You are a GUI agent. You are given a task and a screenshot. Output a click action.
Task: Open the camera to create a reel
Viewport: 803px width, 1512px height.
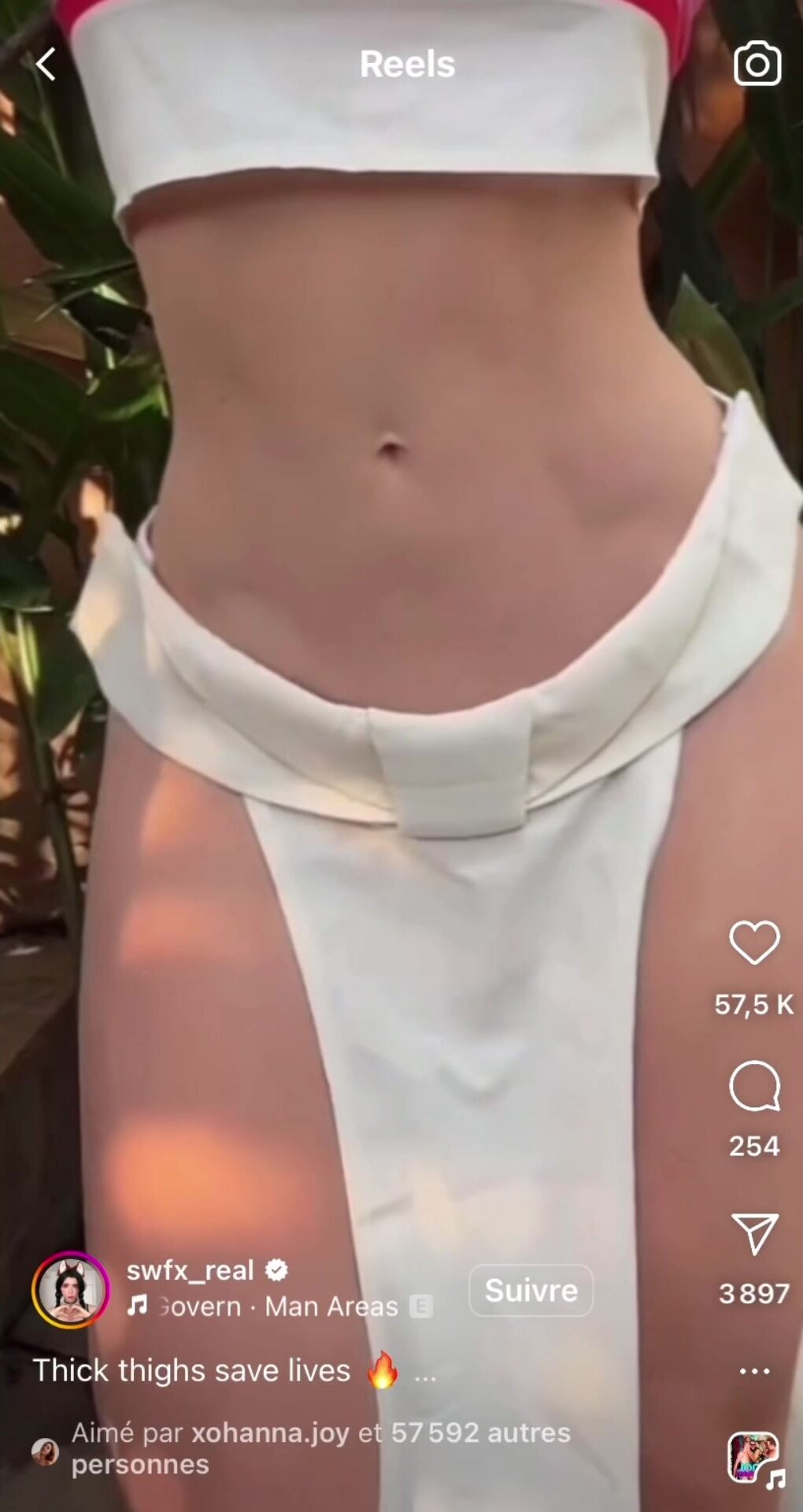point(757,64)
